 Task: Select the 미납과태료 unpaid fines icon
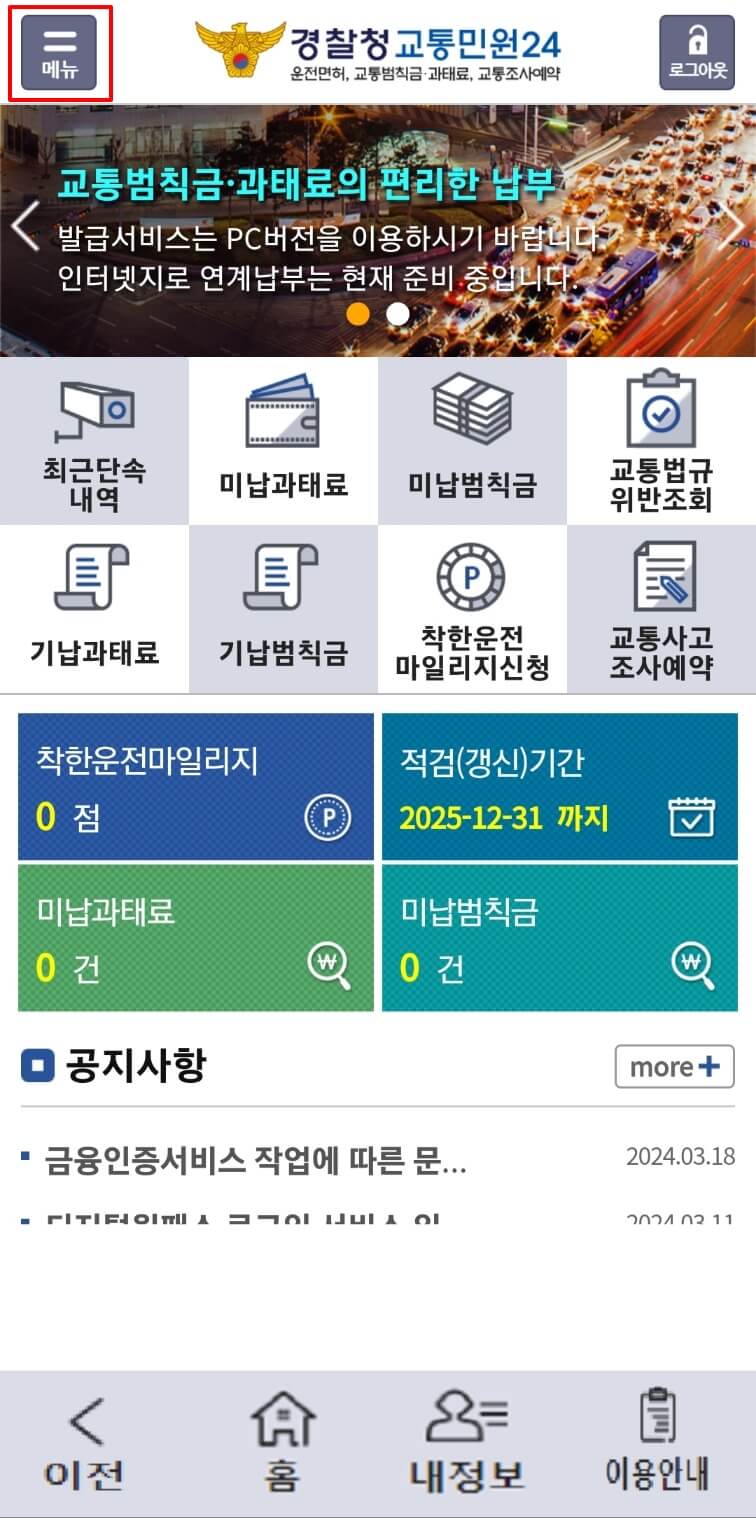coord(283,440)
